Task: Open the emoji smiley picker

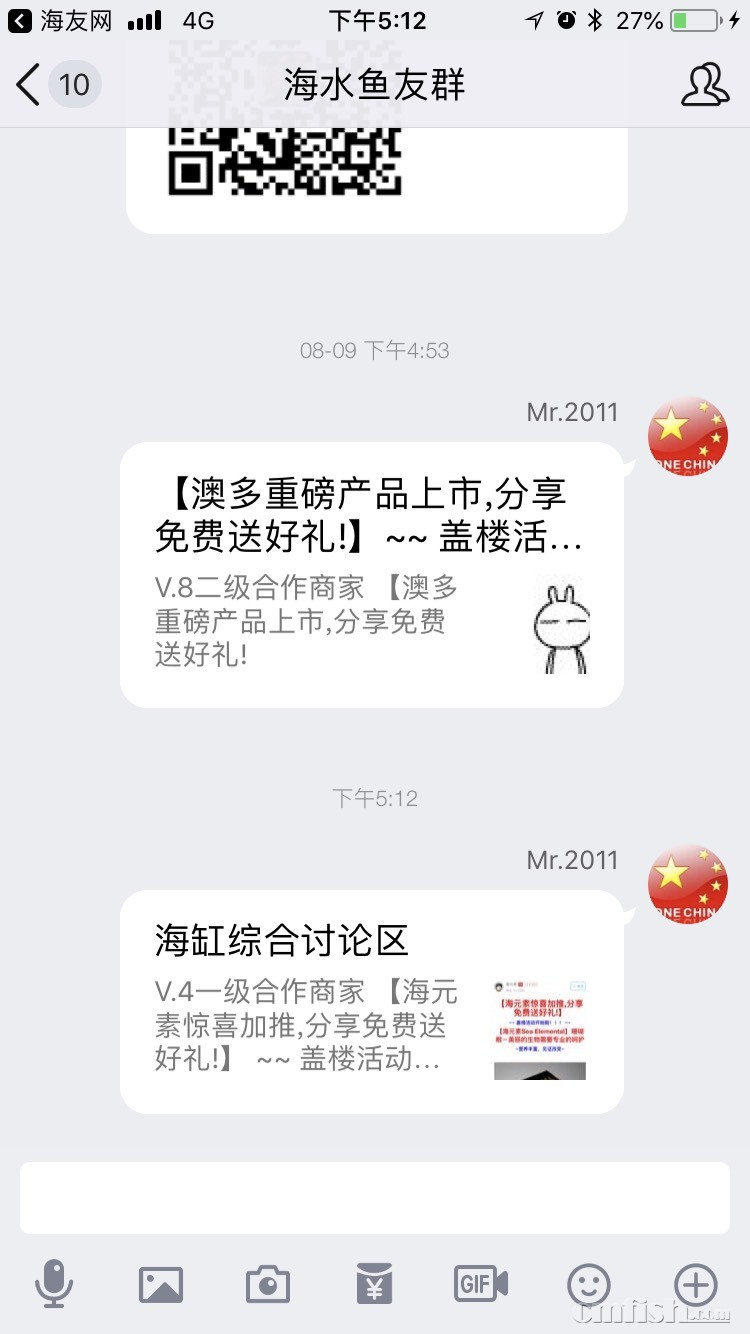Action: pos(588,1285)
